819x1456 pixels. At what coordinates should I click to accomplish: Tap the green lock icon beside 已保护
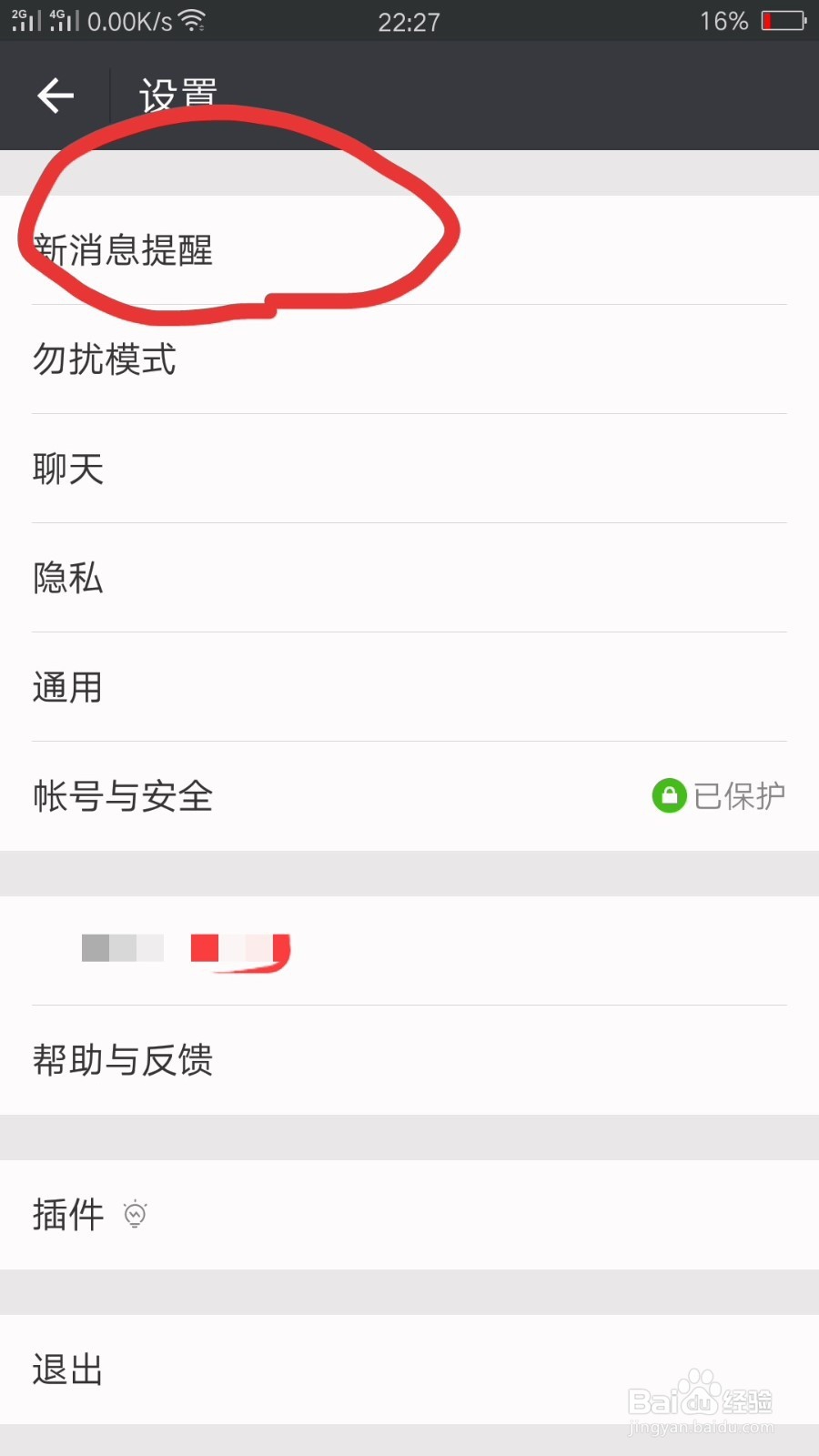pos(669,794)
